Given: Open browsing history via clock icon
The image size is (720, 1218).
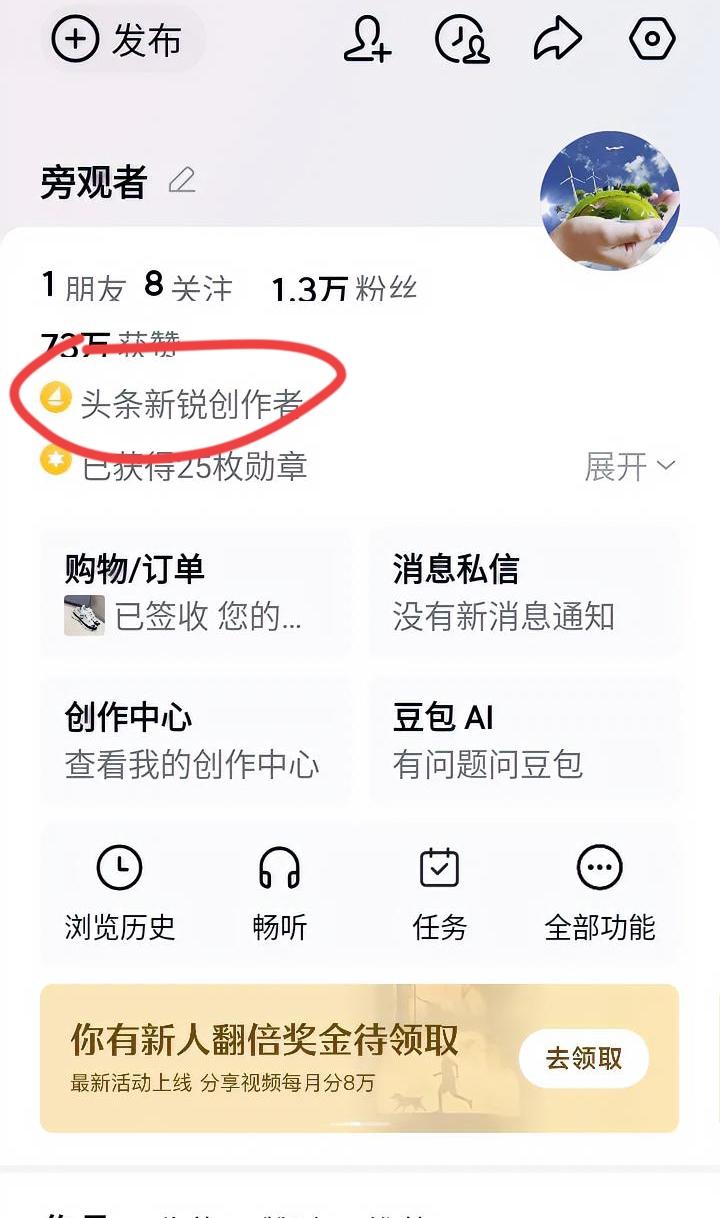Looking at the screenshot, I should 461,38.
